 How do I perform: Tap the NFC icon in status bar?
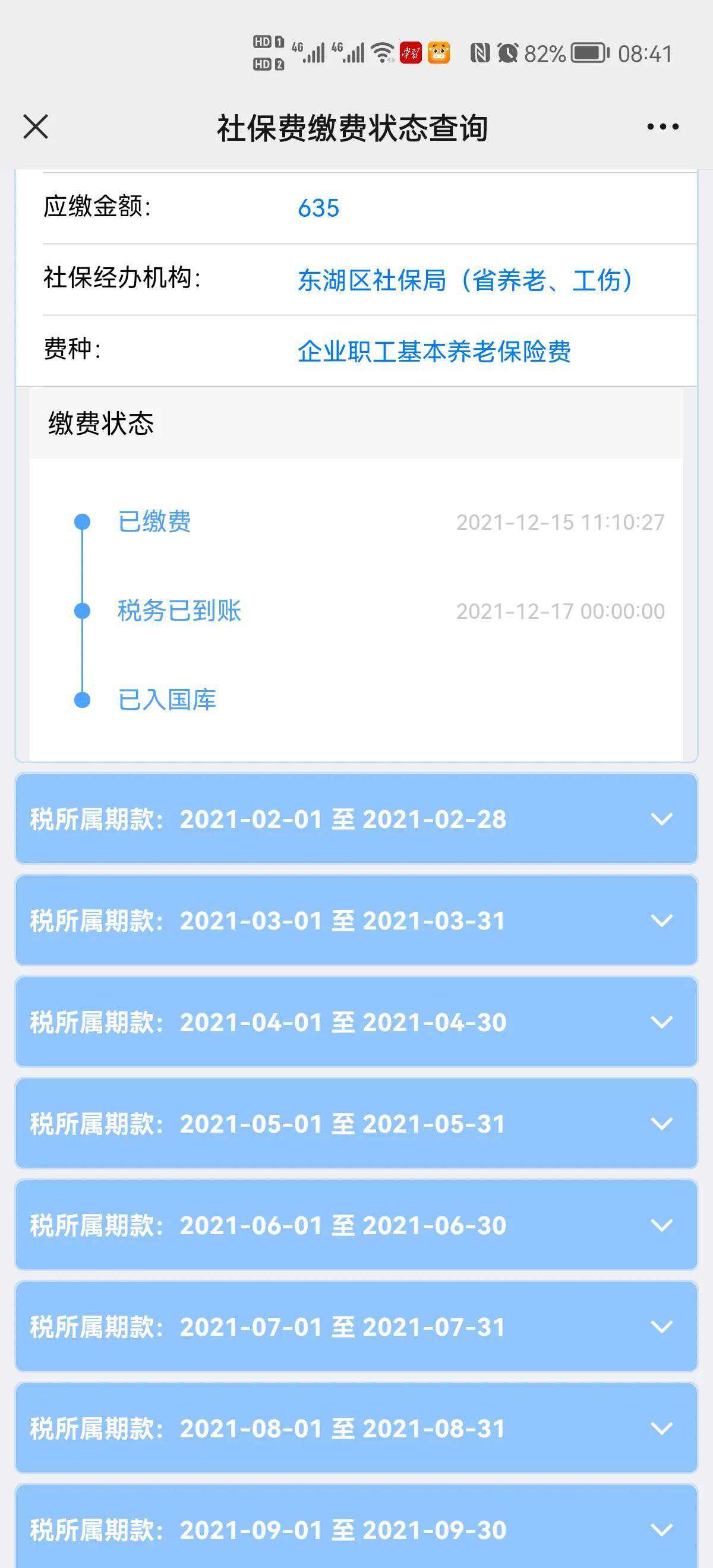click(481, 53)
